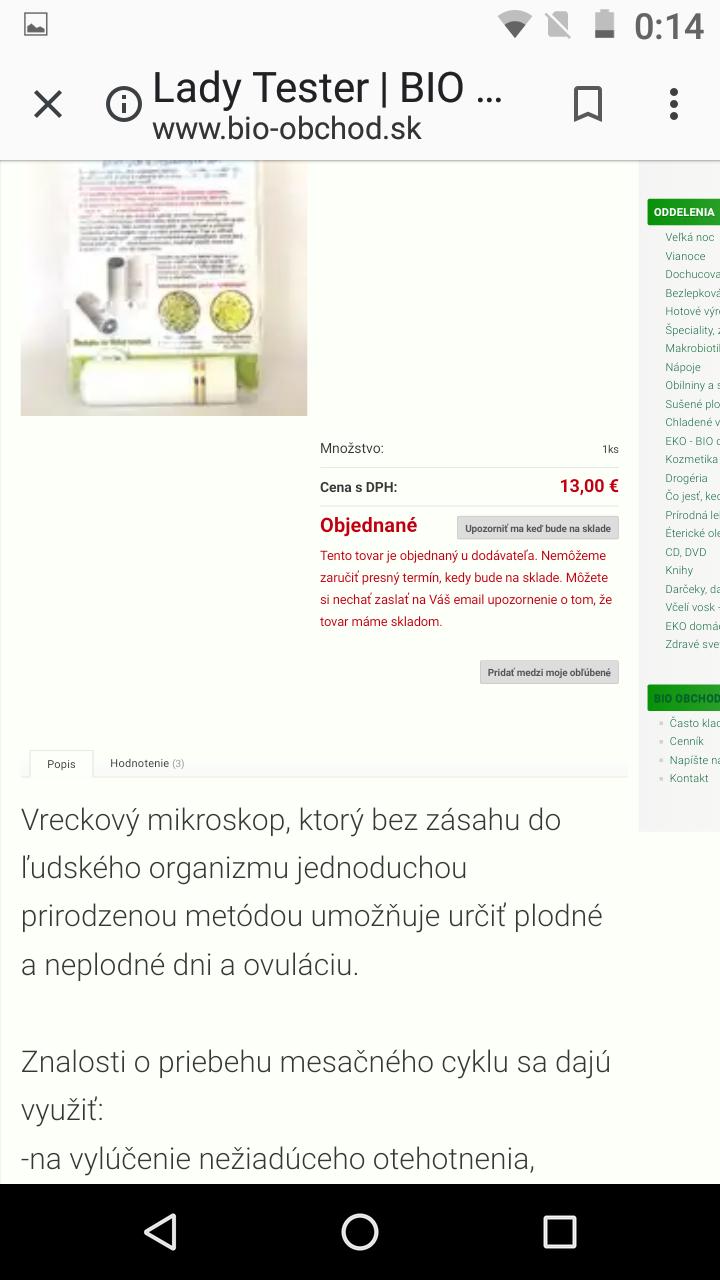Open the browser overflow menu
This screenshot has width=720, height=1280.
pyautogui.click(x=674, y=104)
